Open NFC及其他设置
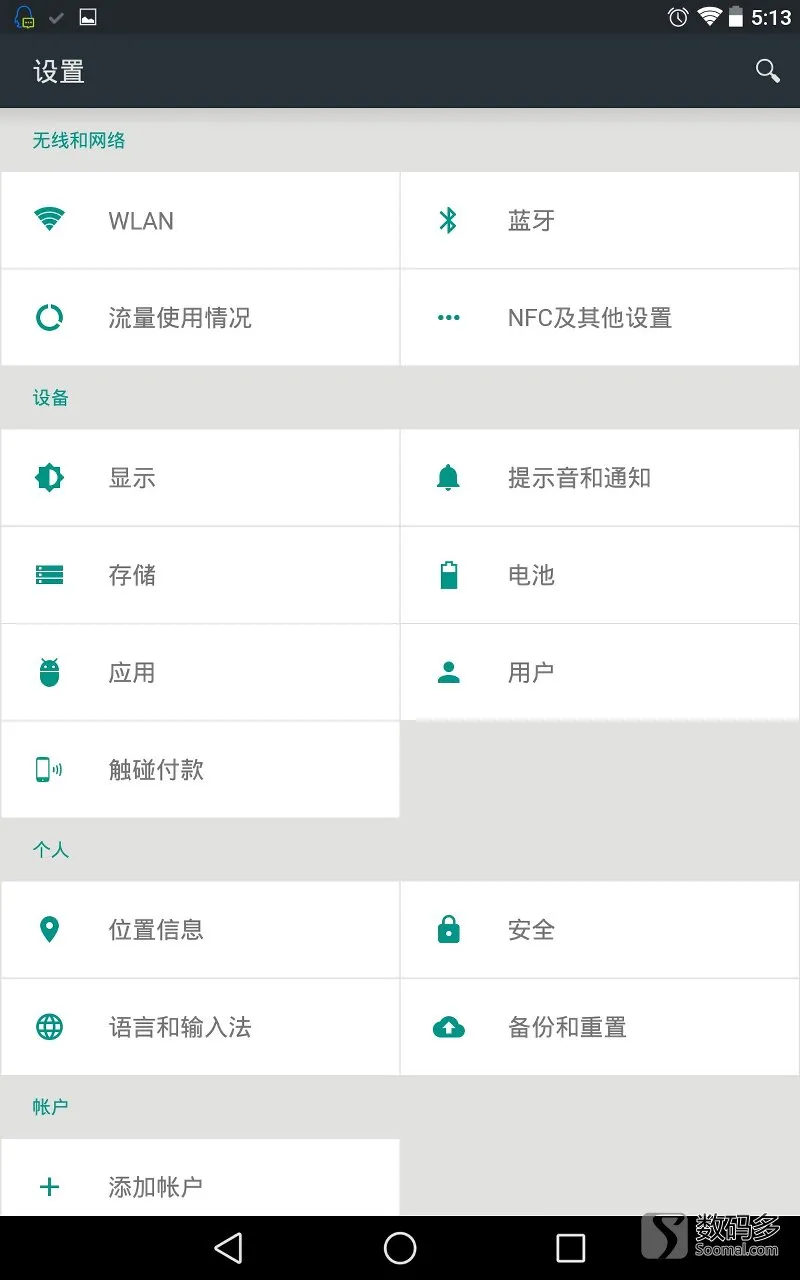800x1280 pixels. pos(600,318)
